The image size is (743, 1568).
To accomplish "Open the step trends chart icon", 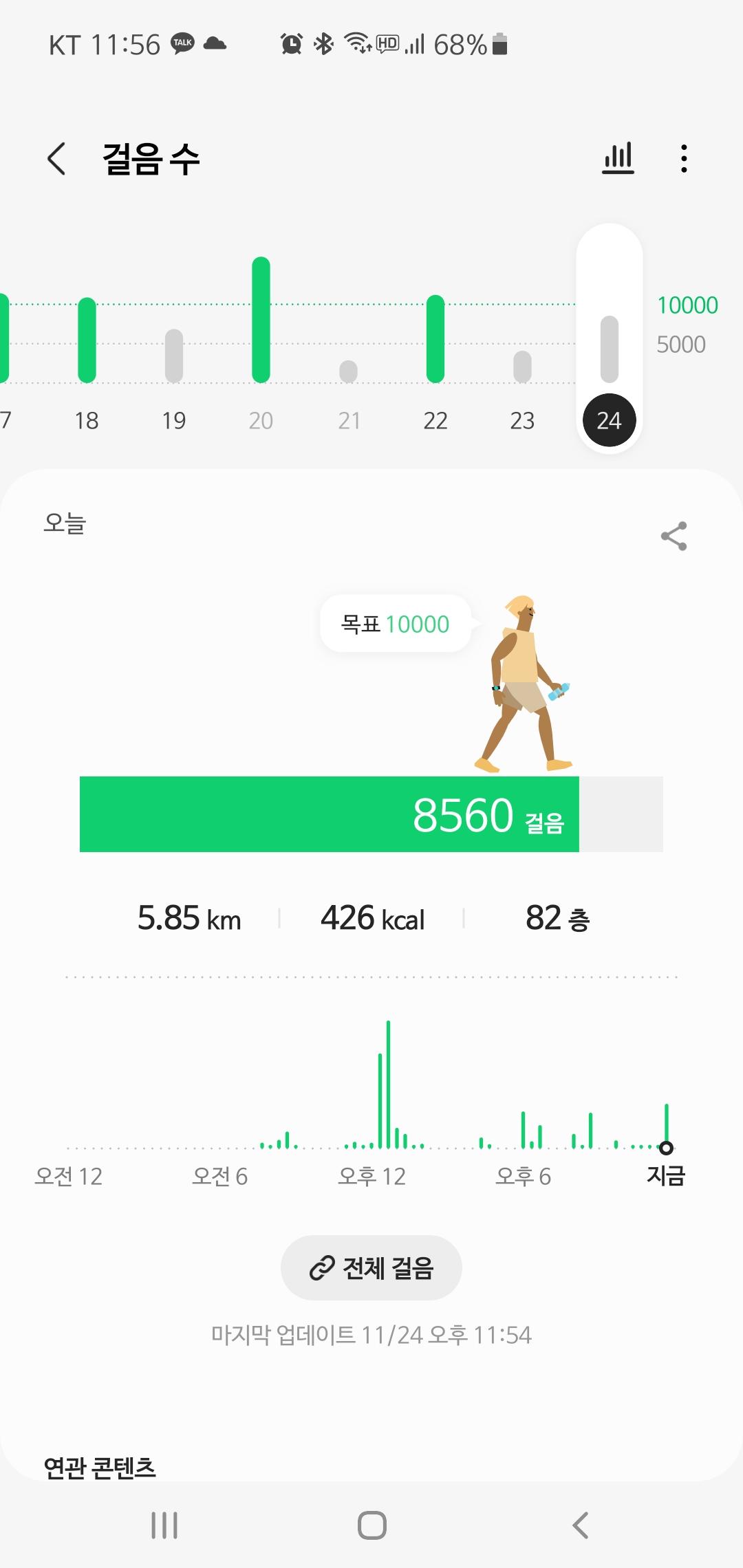I will pyautogui.click(x=618, y=159).
